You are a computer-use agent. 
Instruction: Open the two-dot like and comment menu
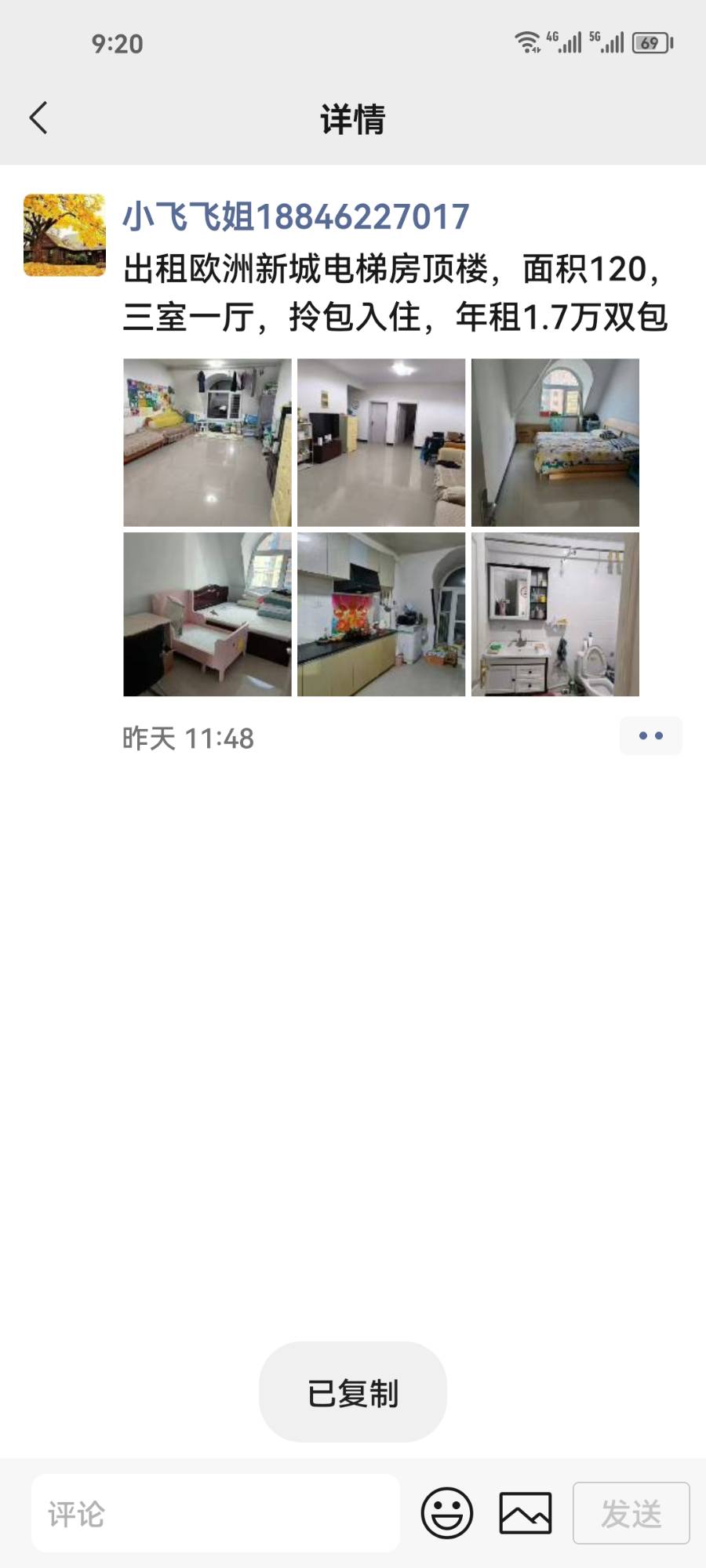(650, 736)
